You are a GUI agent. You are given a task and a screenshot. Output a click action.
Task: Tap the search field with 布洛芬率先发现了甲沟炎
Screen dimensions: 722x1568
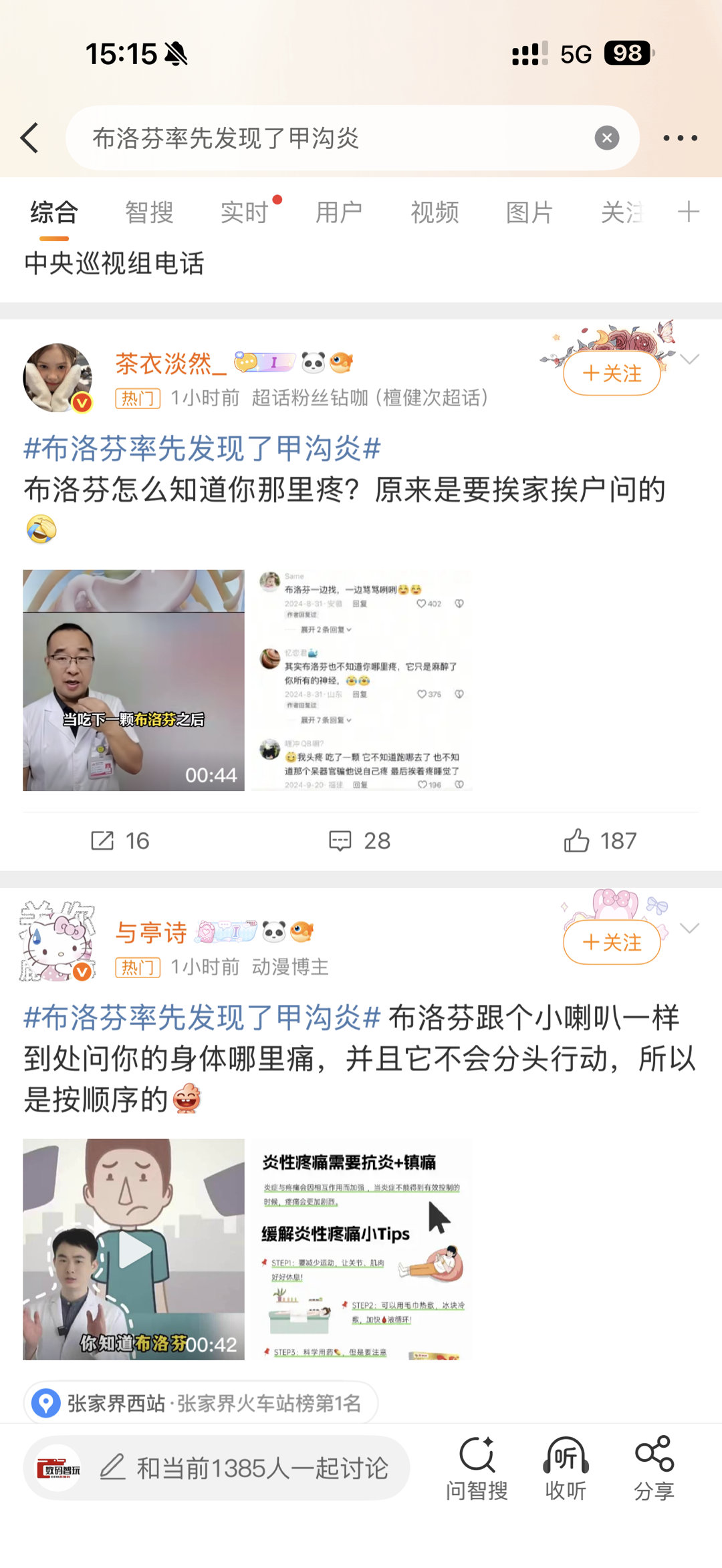tap(334, 138)
